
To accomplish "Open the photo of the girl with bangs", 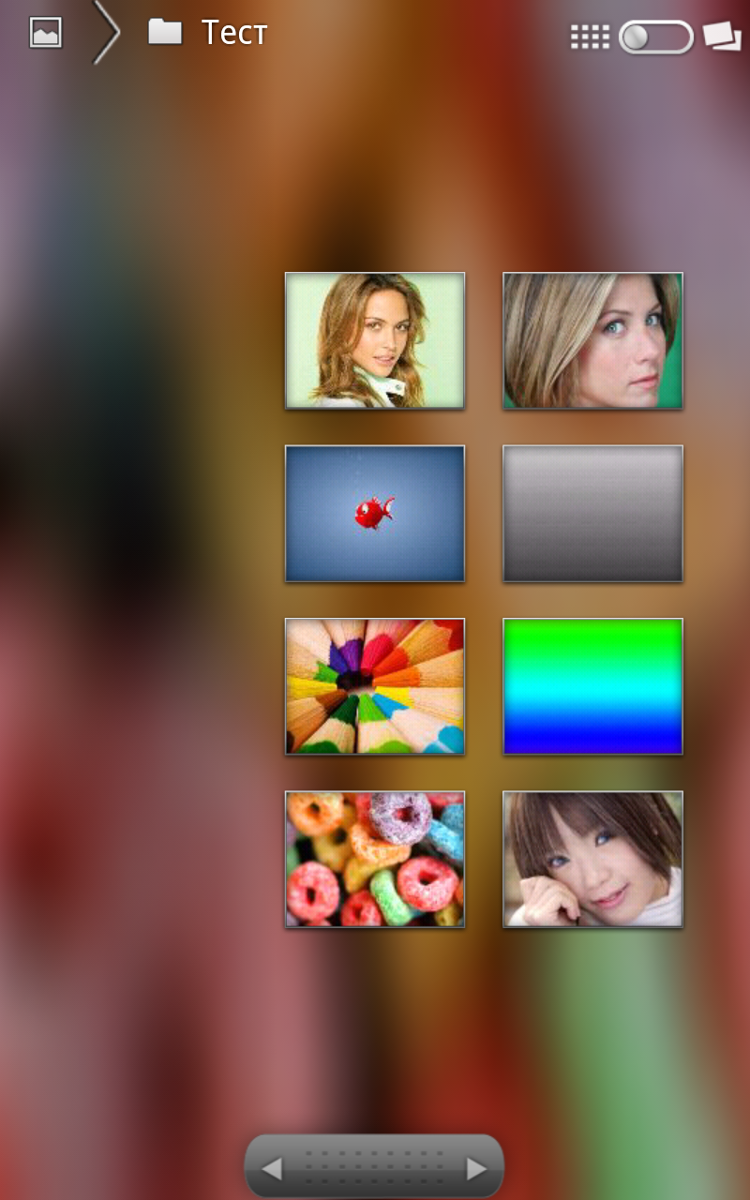I will (x=593, y=859).
